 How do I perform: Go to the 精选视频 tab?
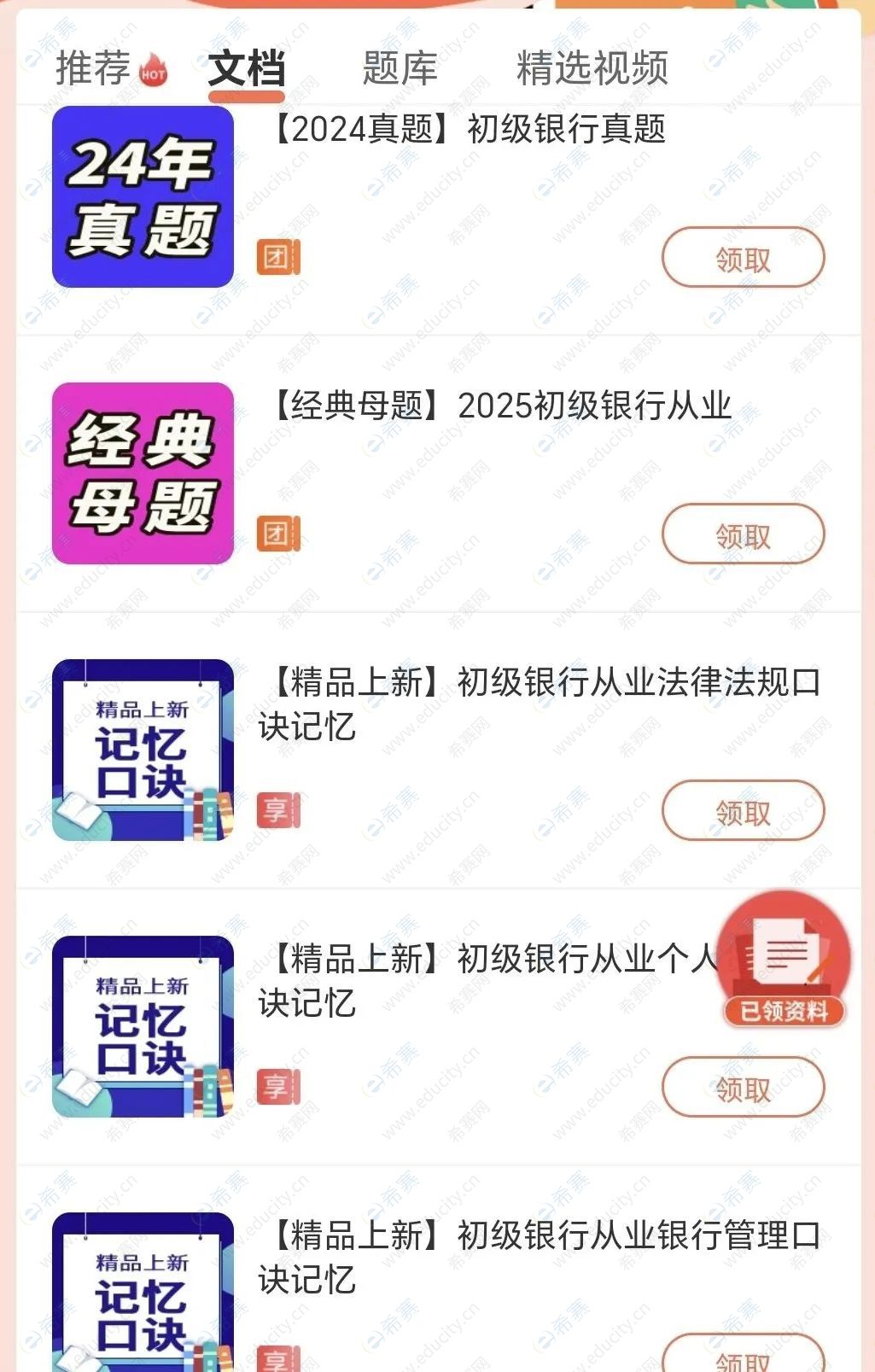pyautogui.click(x=592, y=68)
